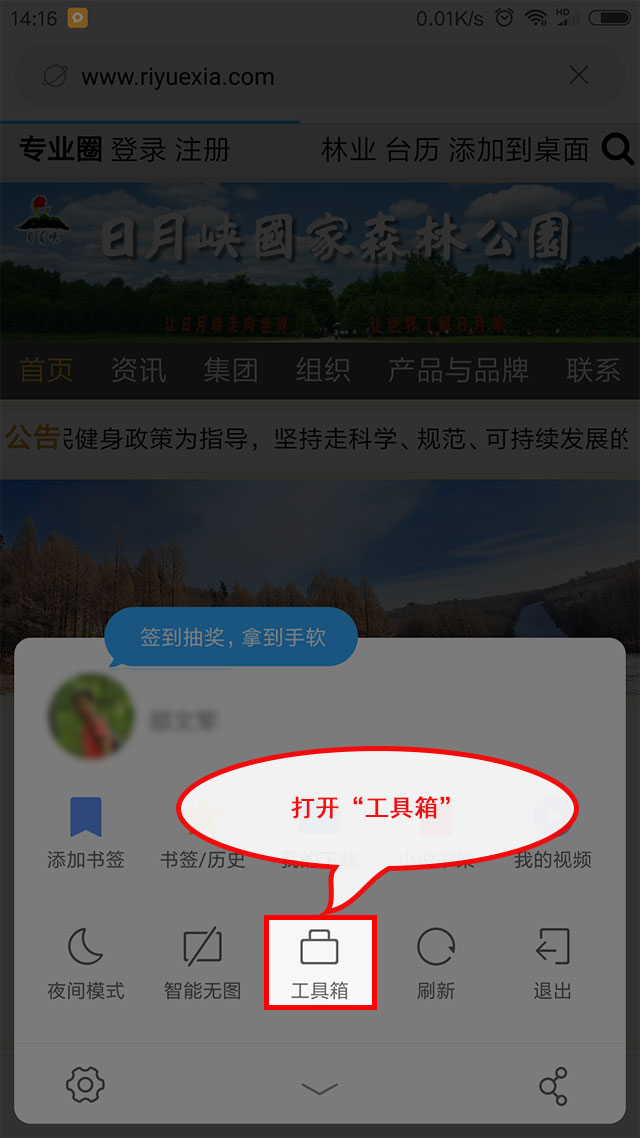Screen dimensions: 640x1138
Task: Refresh the page with 刷新
Action: (436, 962)
